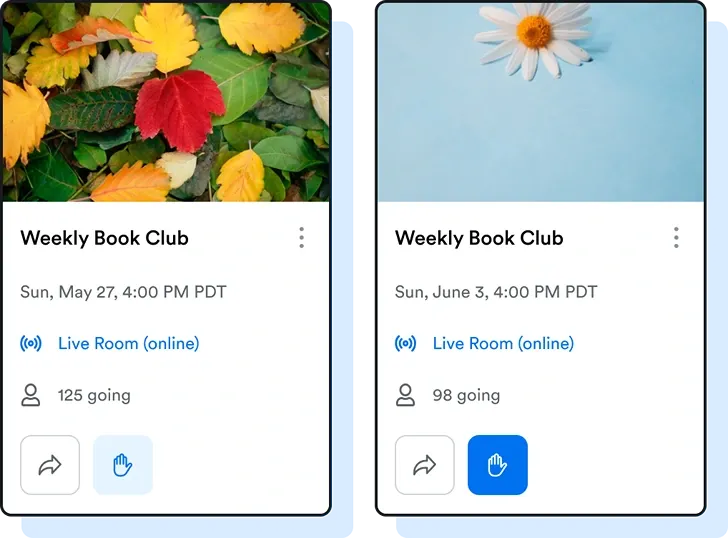Open Live Room link on May 27 card
This screenshot has height=538, width=728.
[128, 343]
